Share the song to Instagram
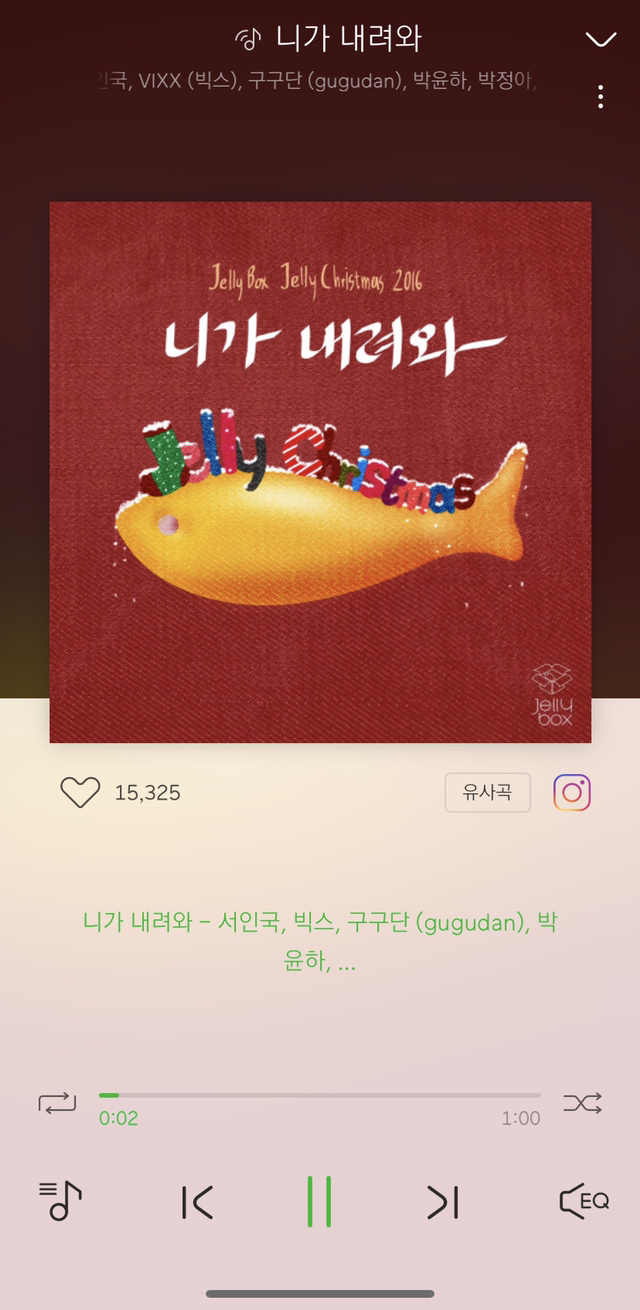Viewport: 640px width, 1310px height. 572,793
